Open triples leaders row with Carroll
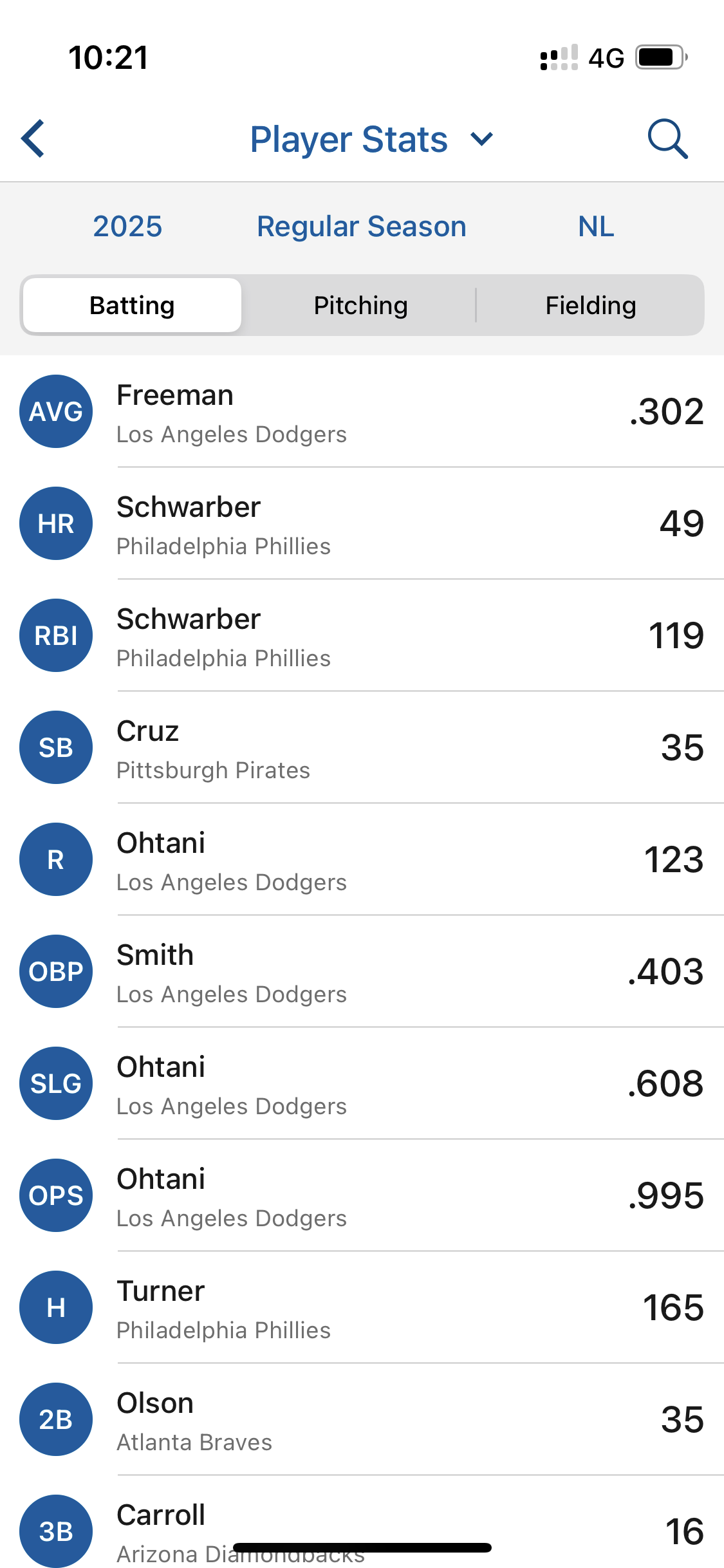Screen dimensions: 724x1568 (362, 1522)
